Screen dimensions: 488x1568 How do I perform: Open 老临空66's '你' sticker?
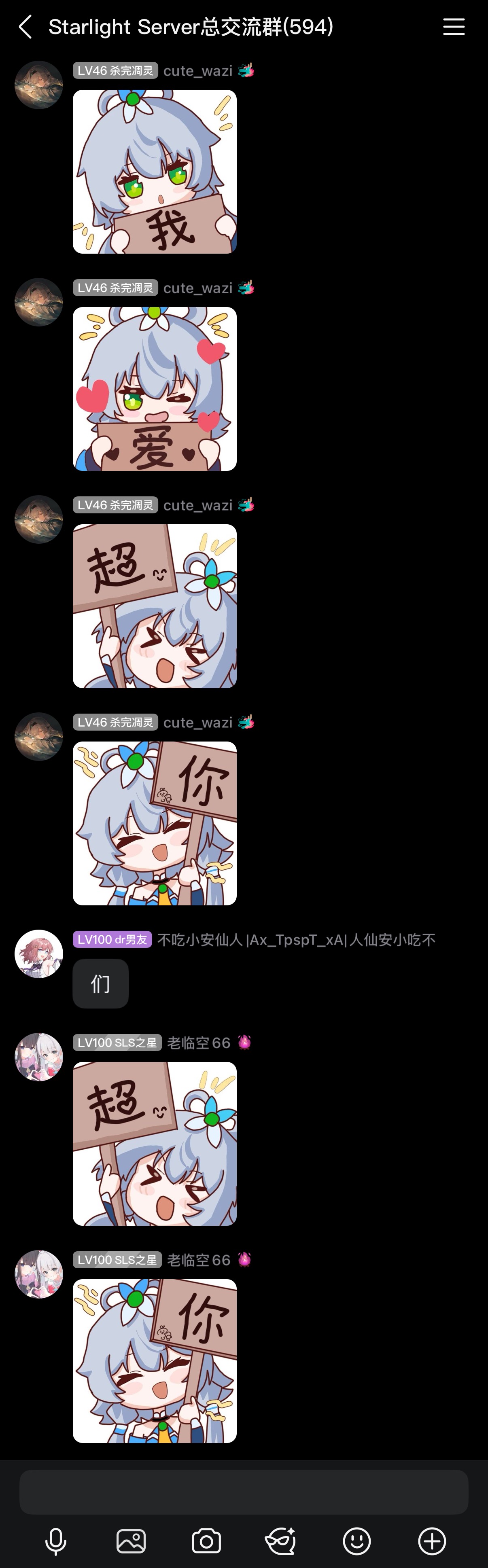pos(155,1361)
